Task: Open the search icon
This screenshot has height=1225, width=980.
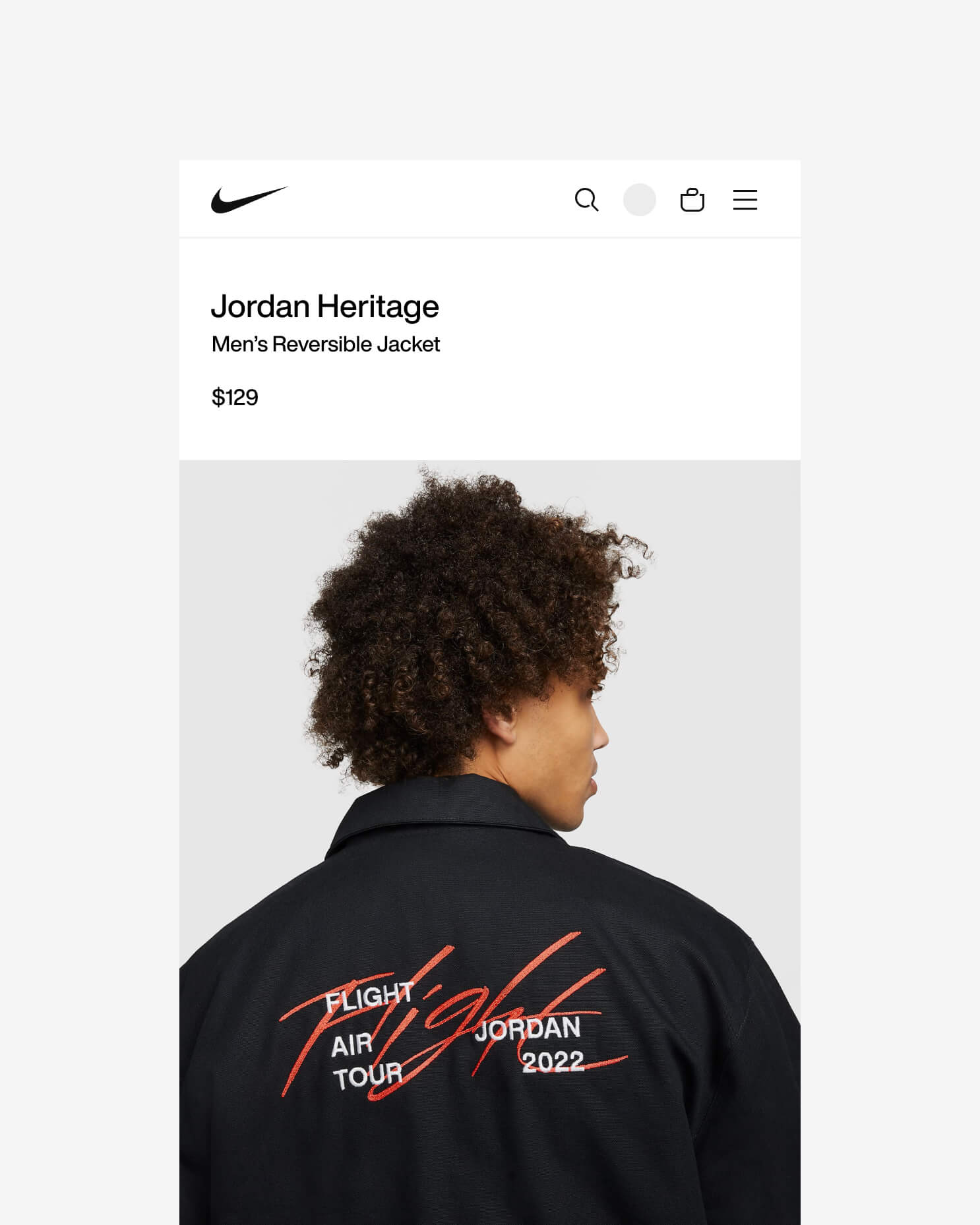Action: tap(586, 200)
